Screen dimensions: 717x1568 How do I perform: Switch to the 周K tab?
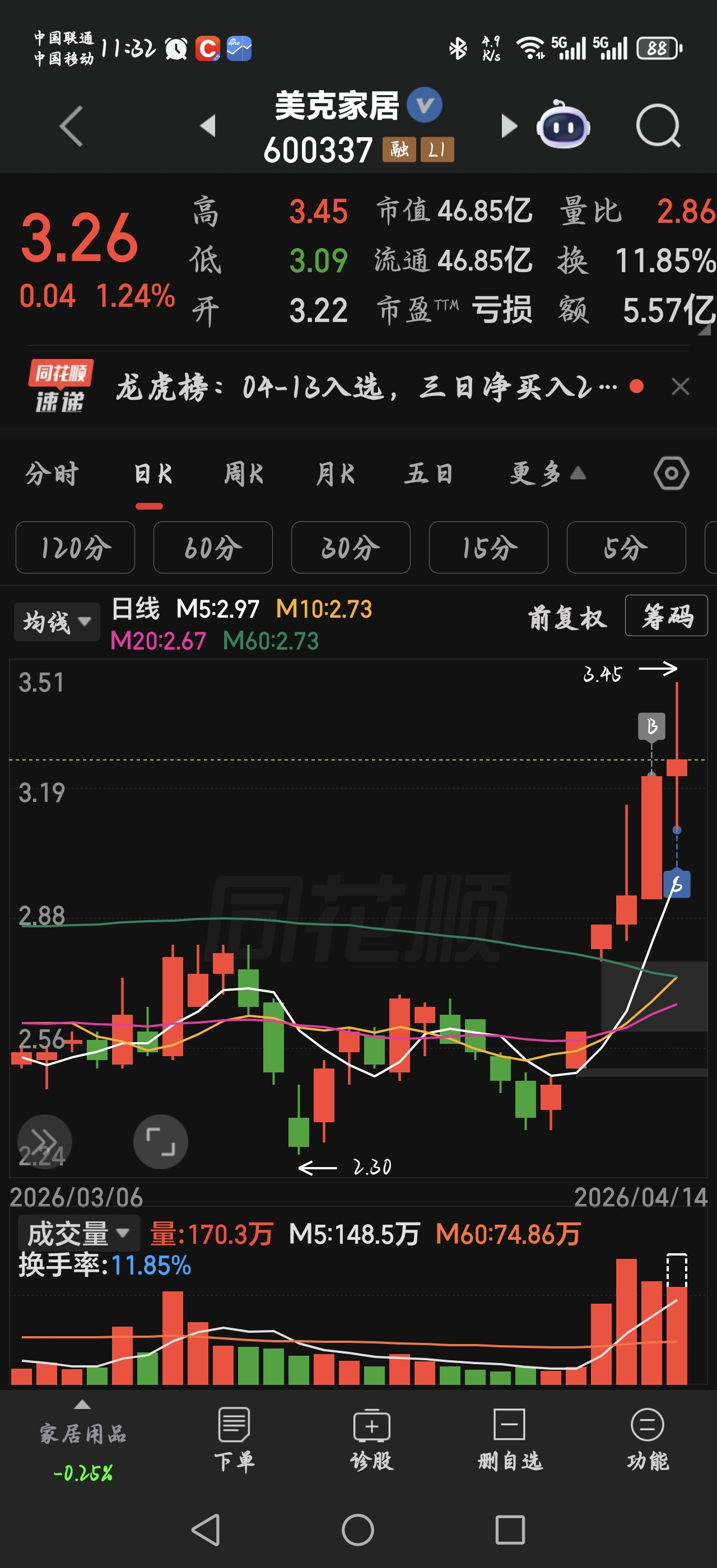coord(244,474)
